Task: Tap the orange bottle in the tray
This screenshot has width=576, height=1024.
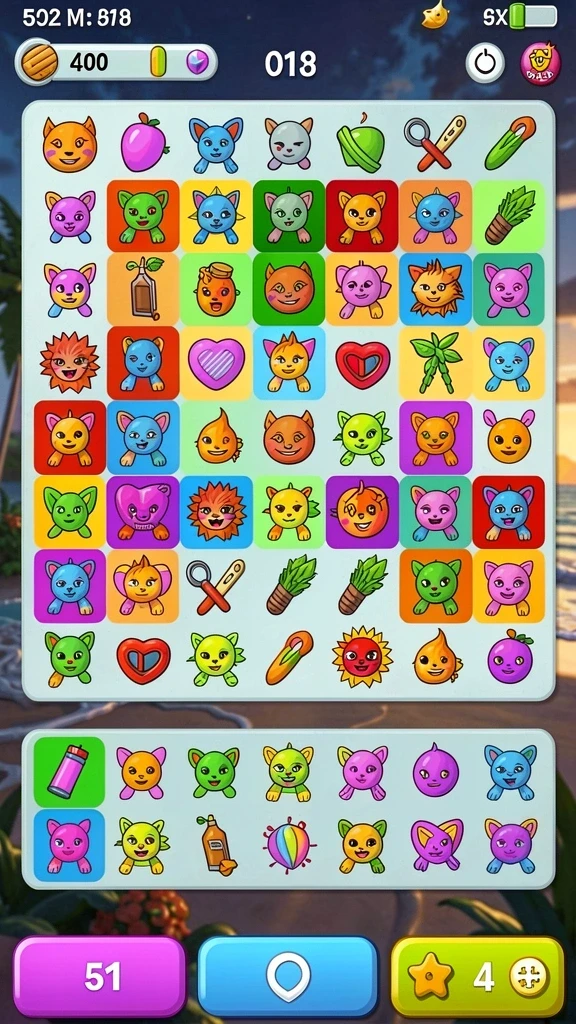Action: (216, 845)
